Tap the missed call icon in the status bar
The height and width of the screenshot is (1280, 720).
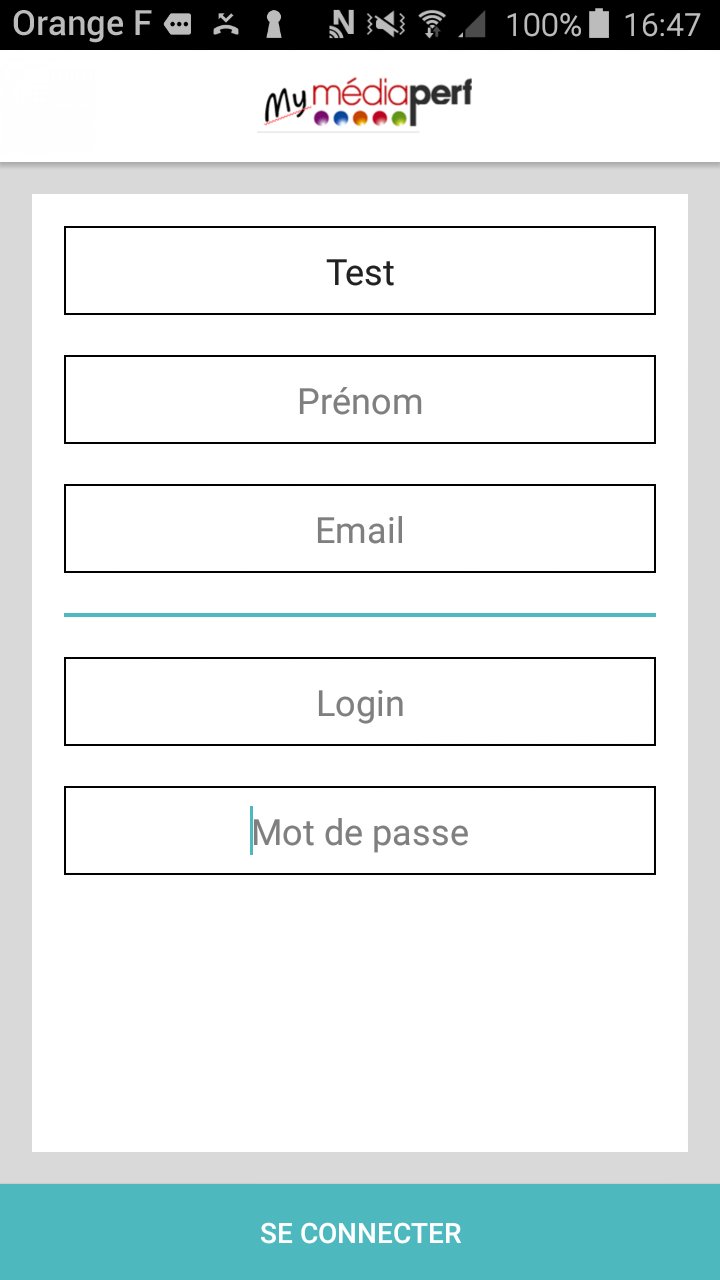[x=226, y=23]
